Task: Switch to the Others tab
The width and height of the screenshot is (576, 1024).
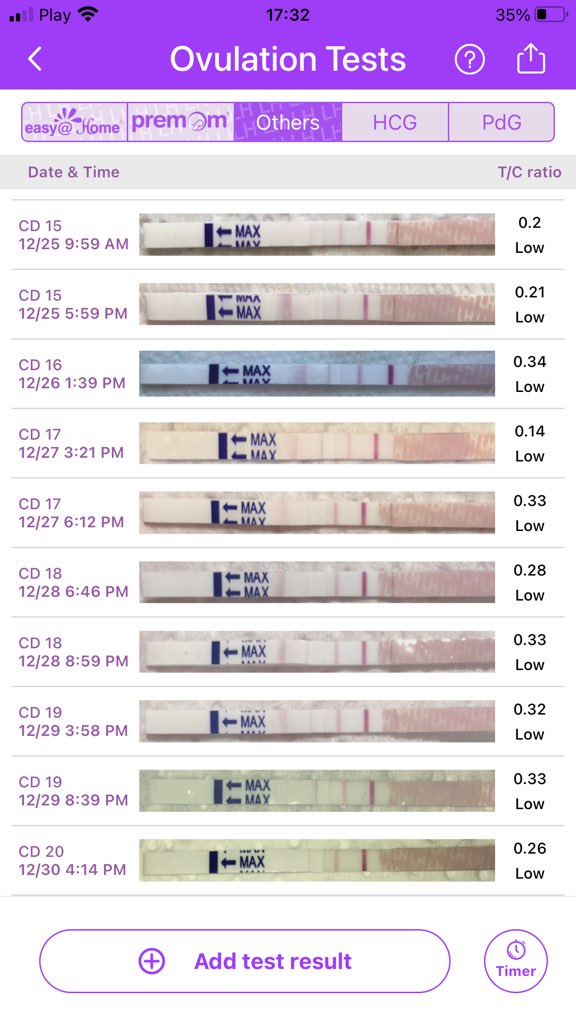Action: 288,122
